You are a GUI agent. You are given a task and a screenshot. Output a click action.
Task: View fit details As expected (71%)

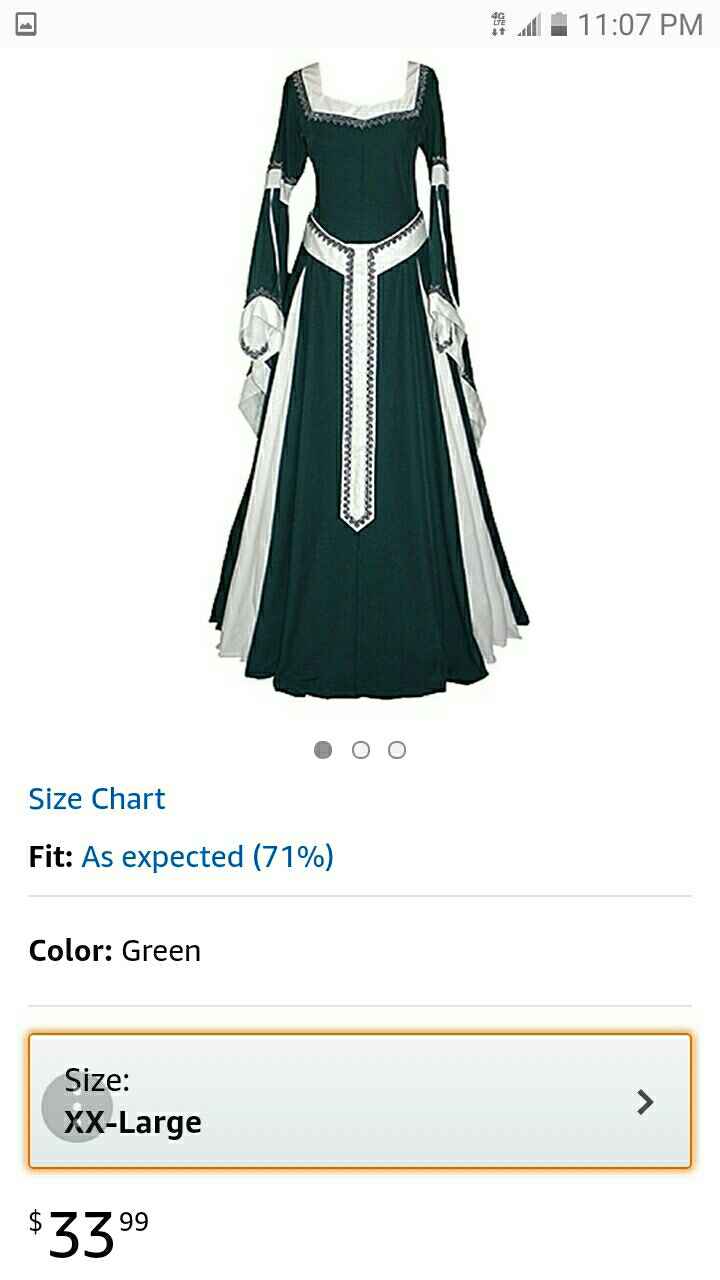point(207,857)
